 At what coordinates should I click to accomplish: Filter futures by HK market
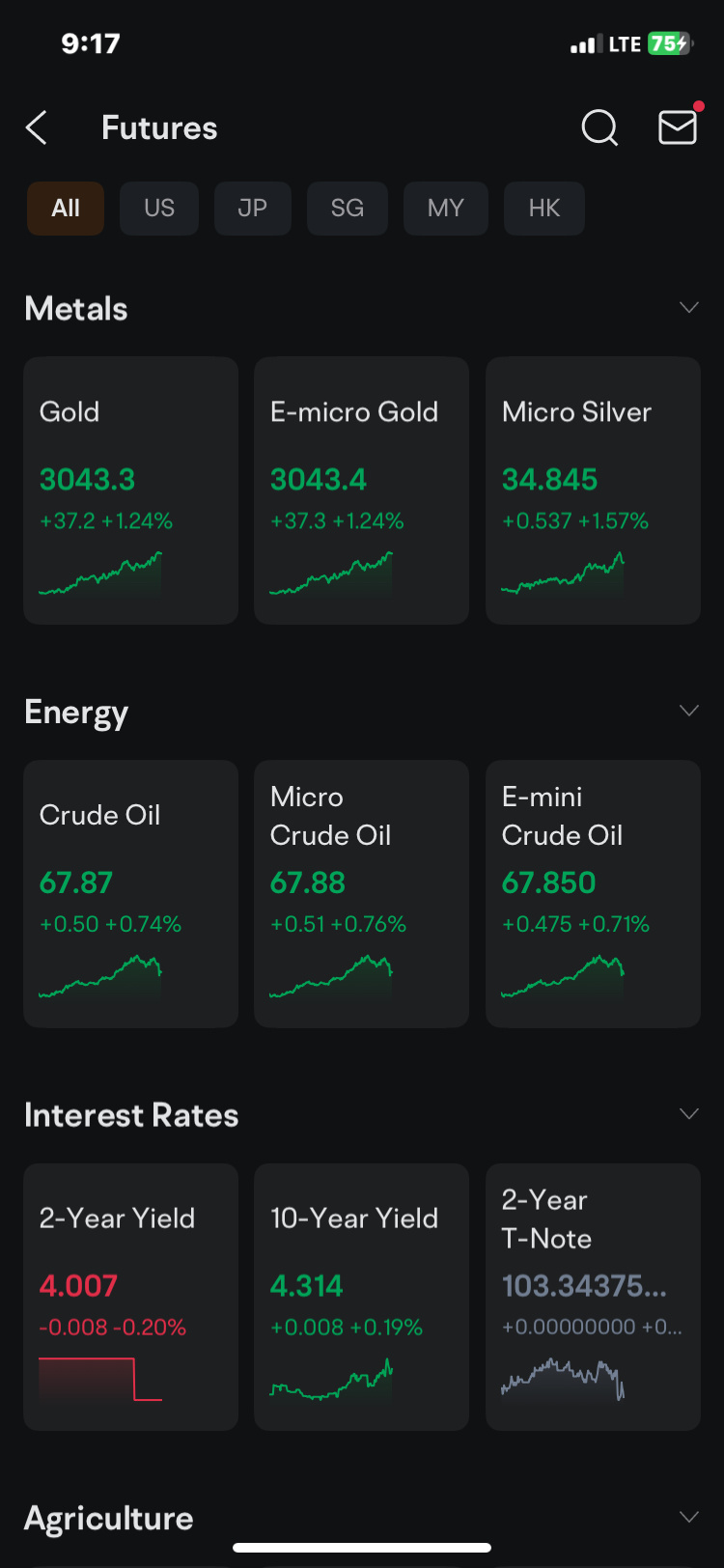[x=543, y=209]
